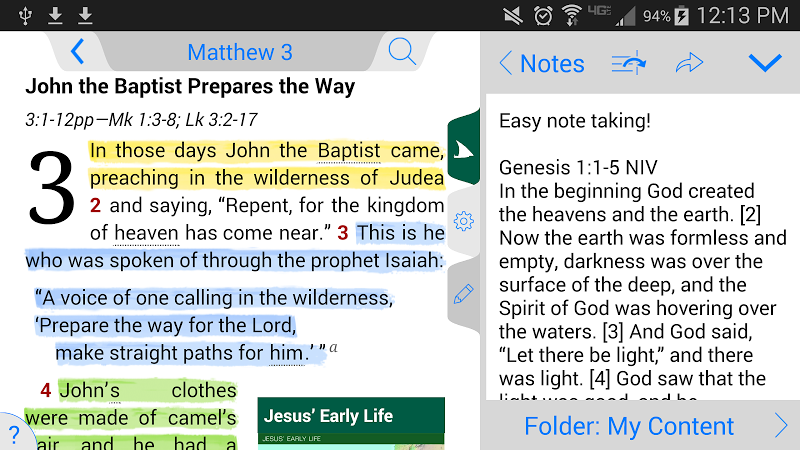Open the note formatting options icon

629,64
